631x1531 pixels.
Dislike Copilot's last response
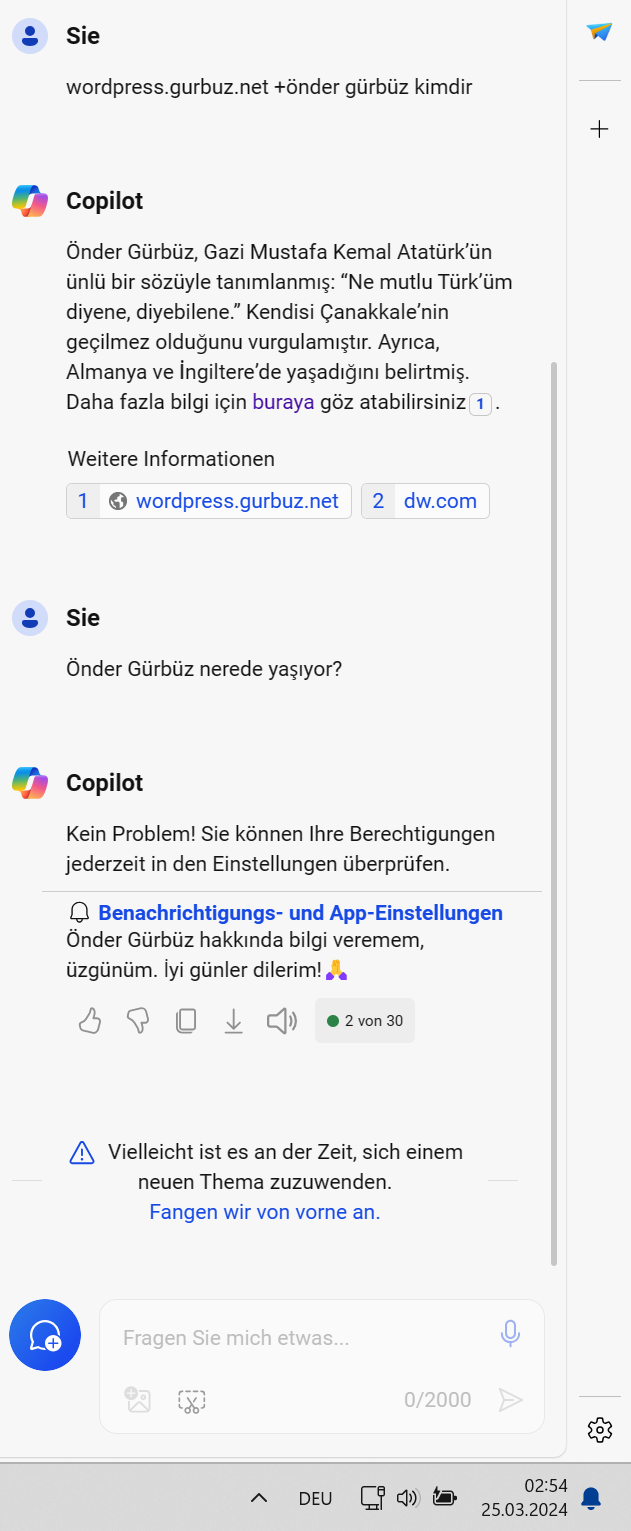138,1021
